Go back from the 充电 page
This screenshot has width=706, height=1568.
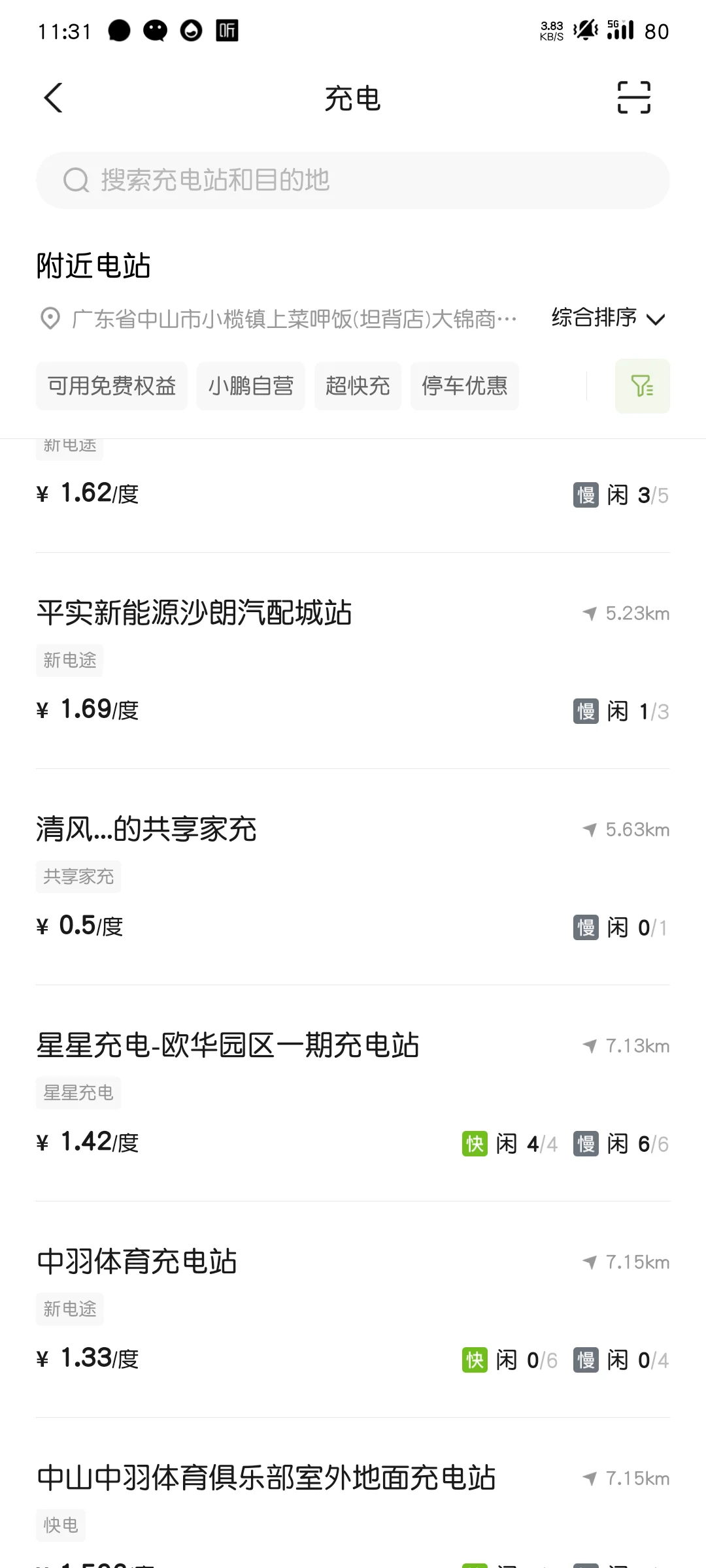coord(54,98)
